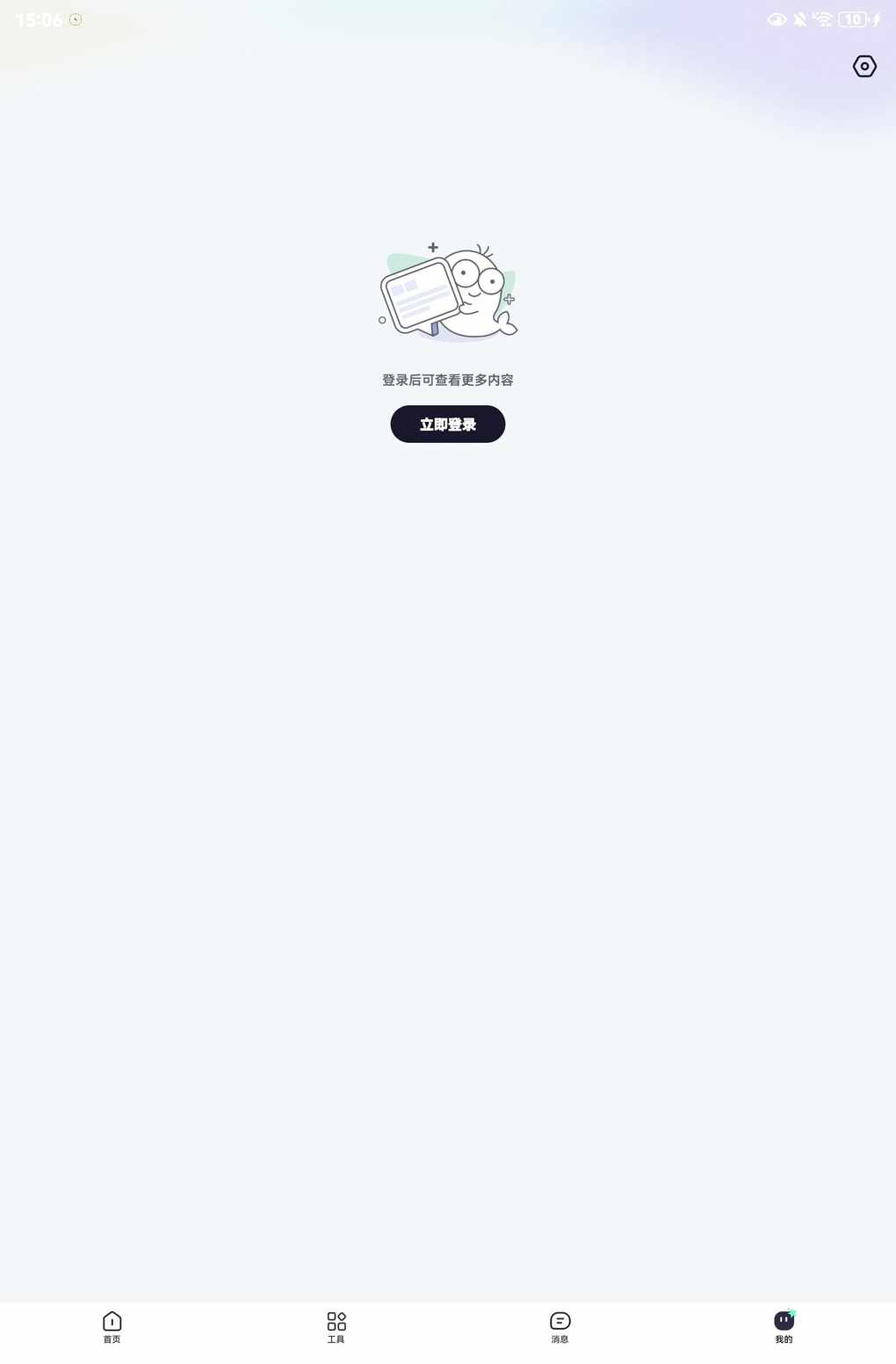
Task: Tap the 立即登录 login button
Action: click(x=447, y=424)
